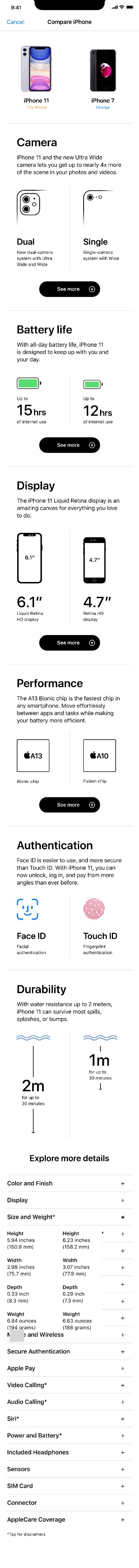Expand AppleCare Coverage details
139x1568 pixels.
(69, 1519)
